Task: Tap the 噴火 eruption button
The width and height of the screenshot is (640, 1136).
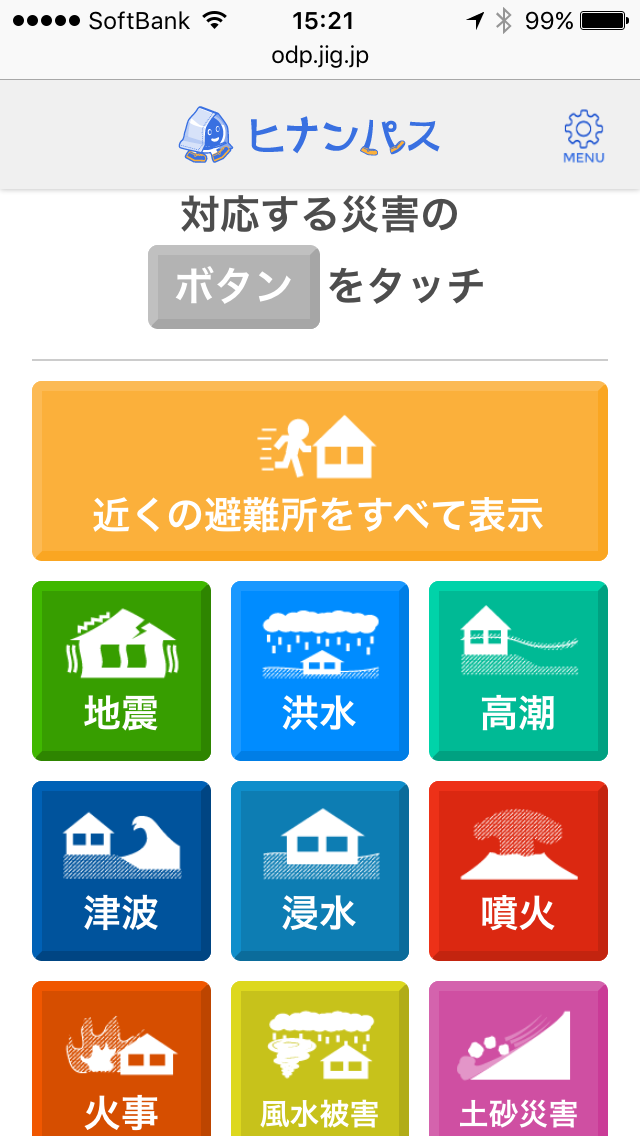Action: 518,871
